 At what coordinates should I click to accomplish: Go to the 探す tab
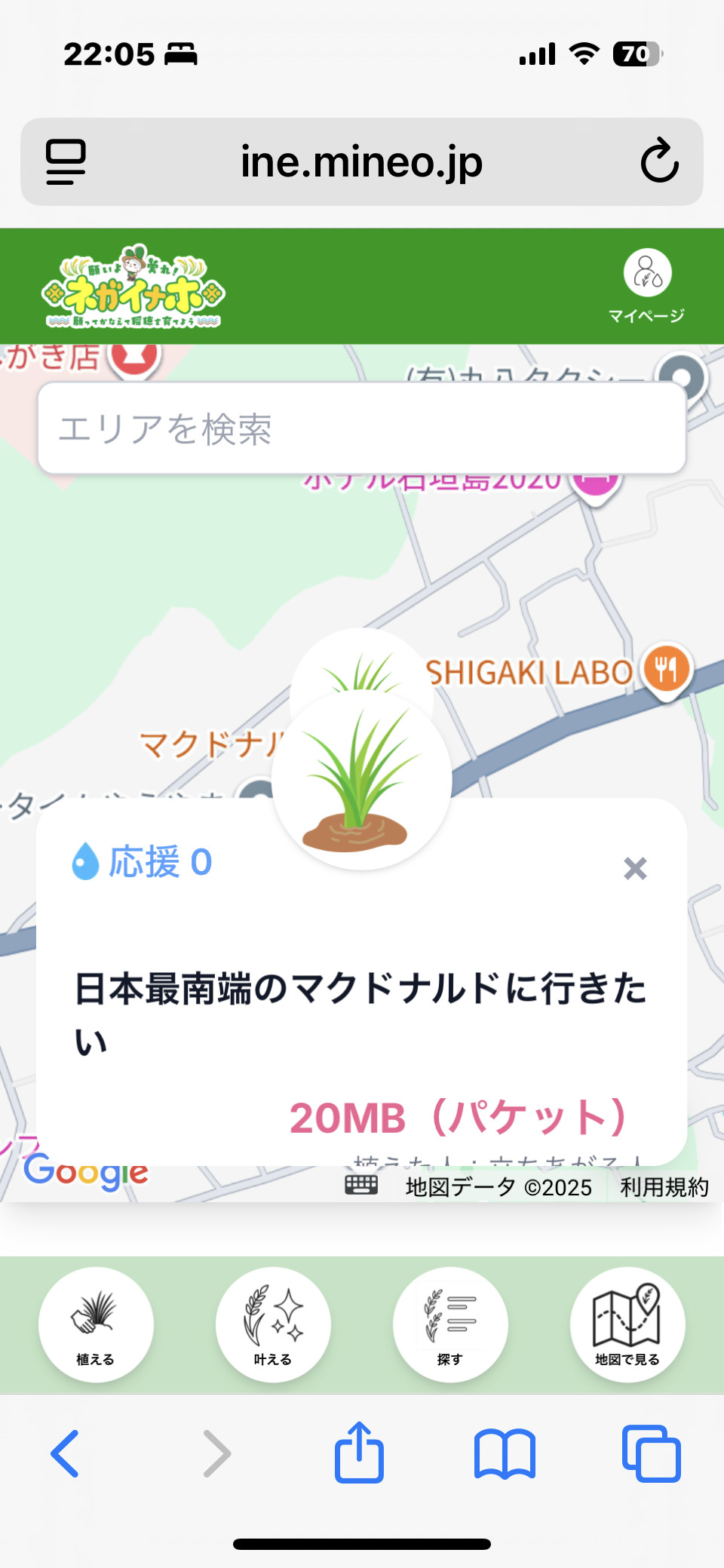pyautogui.click(x=450, y=1324)
